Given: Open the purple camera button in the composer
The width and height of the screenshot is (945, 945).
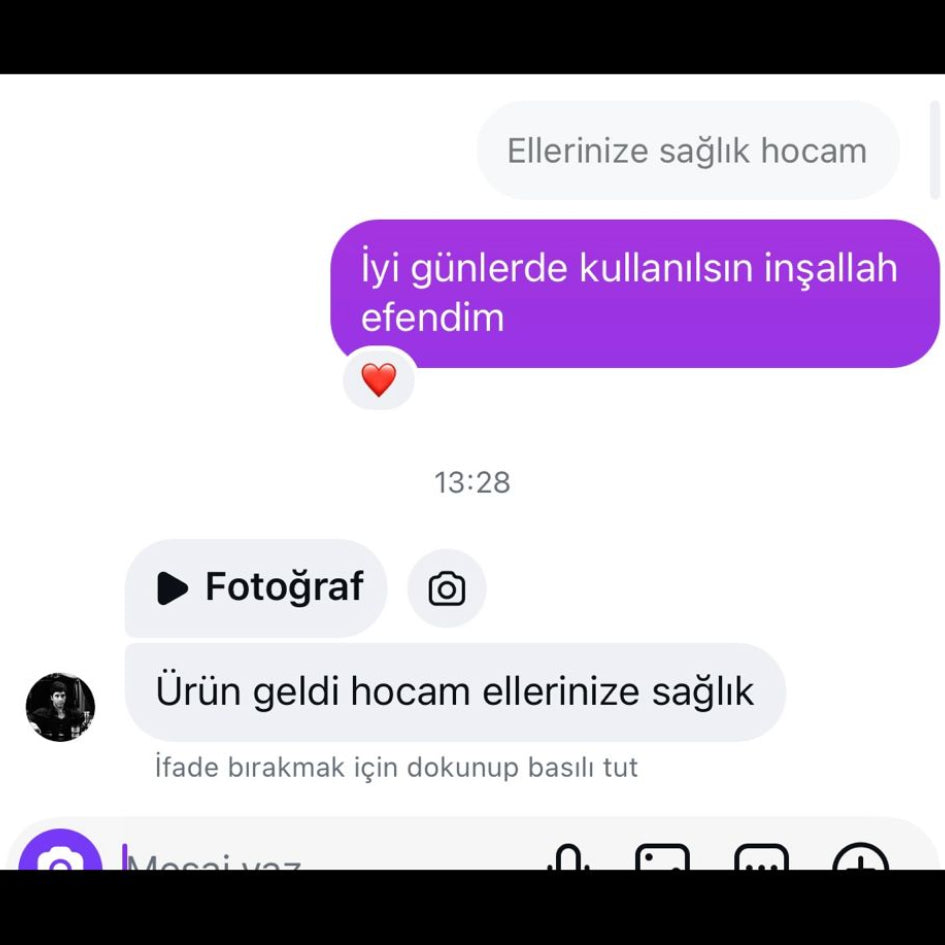Looking at the screenshot, I should (x=60, y=856).
